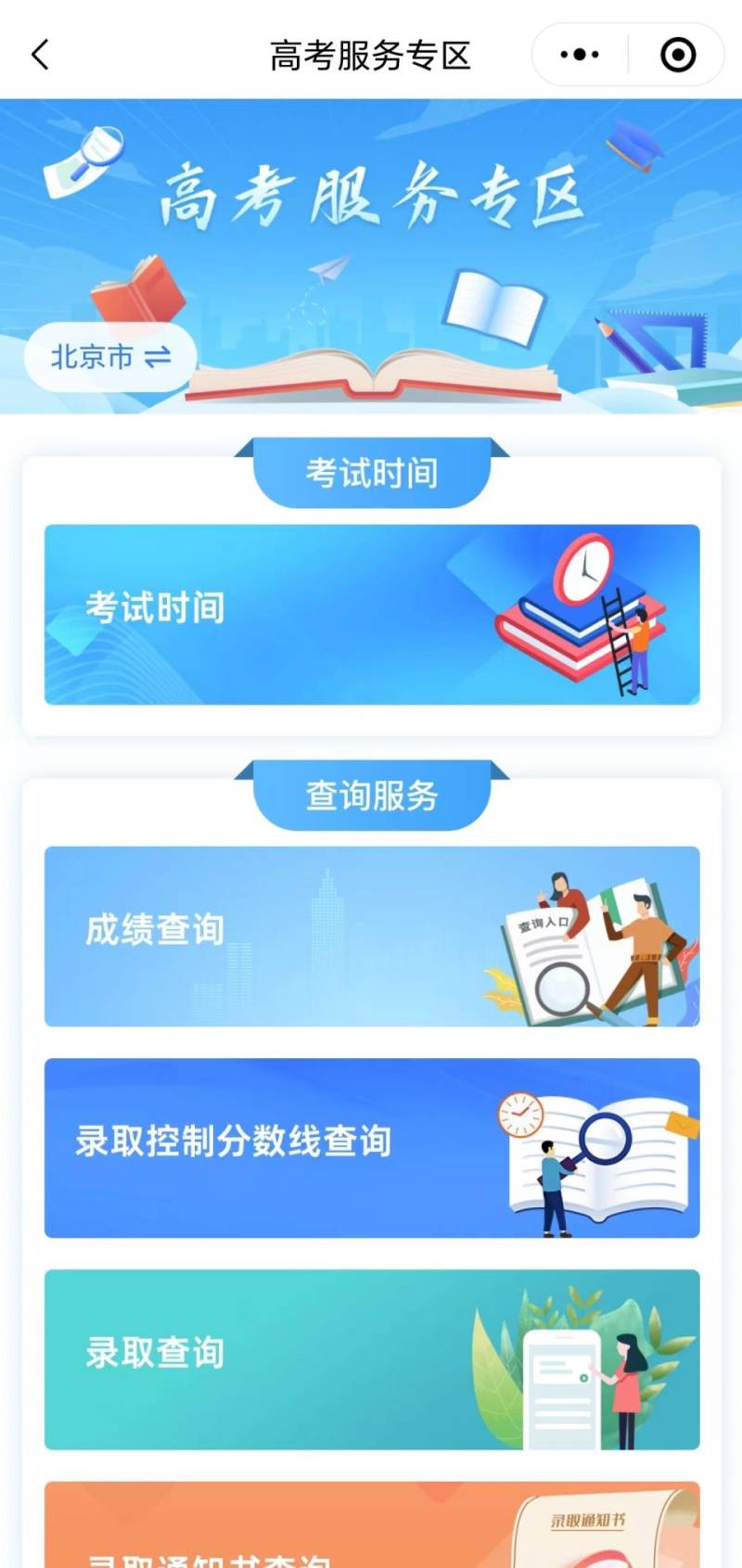This screenshot has width=742, height=1568.
Task: Switch city from 北京市
Action: click(x=110, y=357)
